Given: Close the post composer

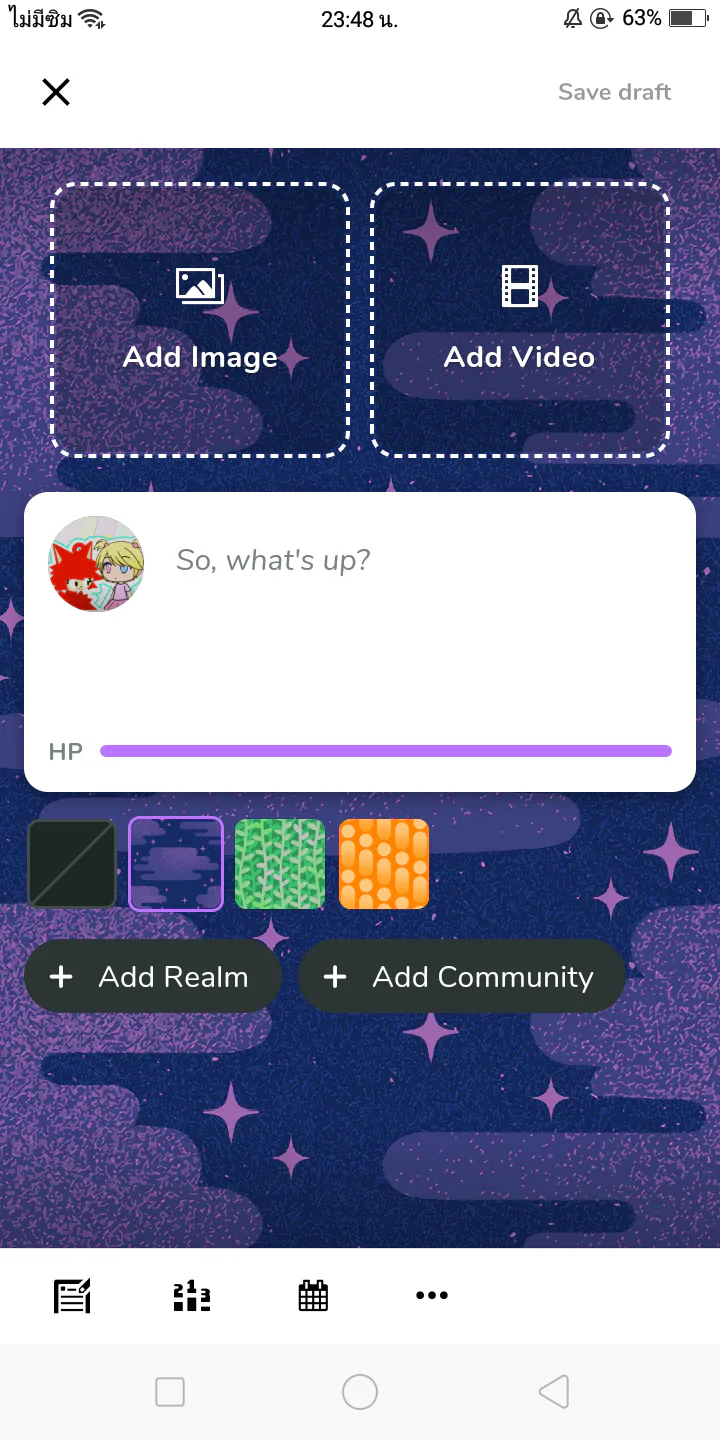Looking at the screenshot, I should [x=56, y=92].
